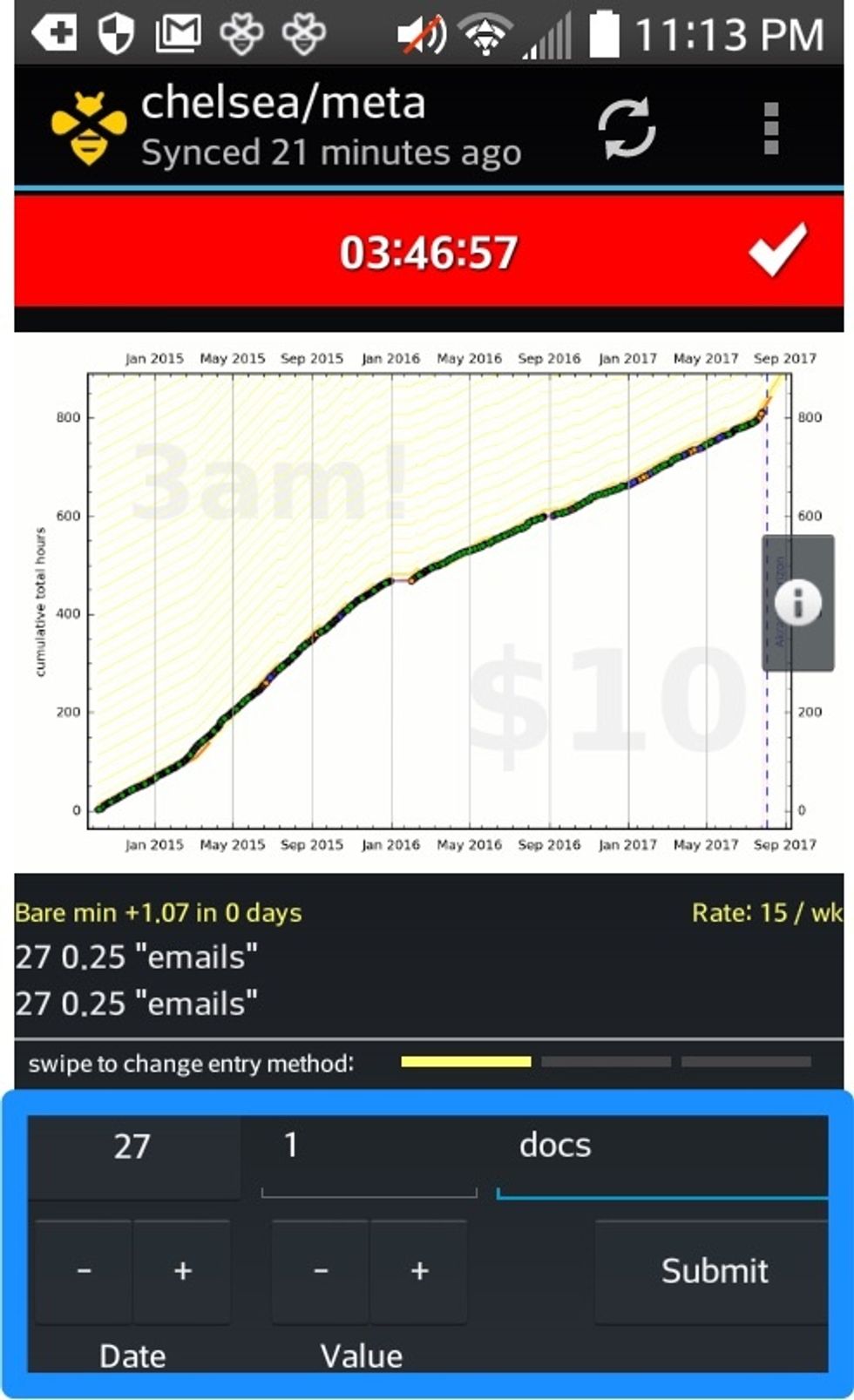Tap the Beeminder bee logo to go back

(87, 128)
